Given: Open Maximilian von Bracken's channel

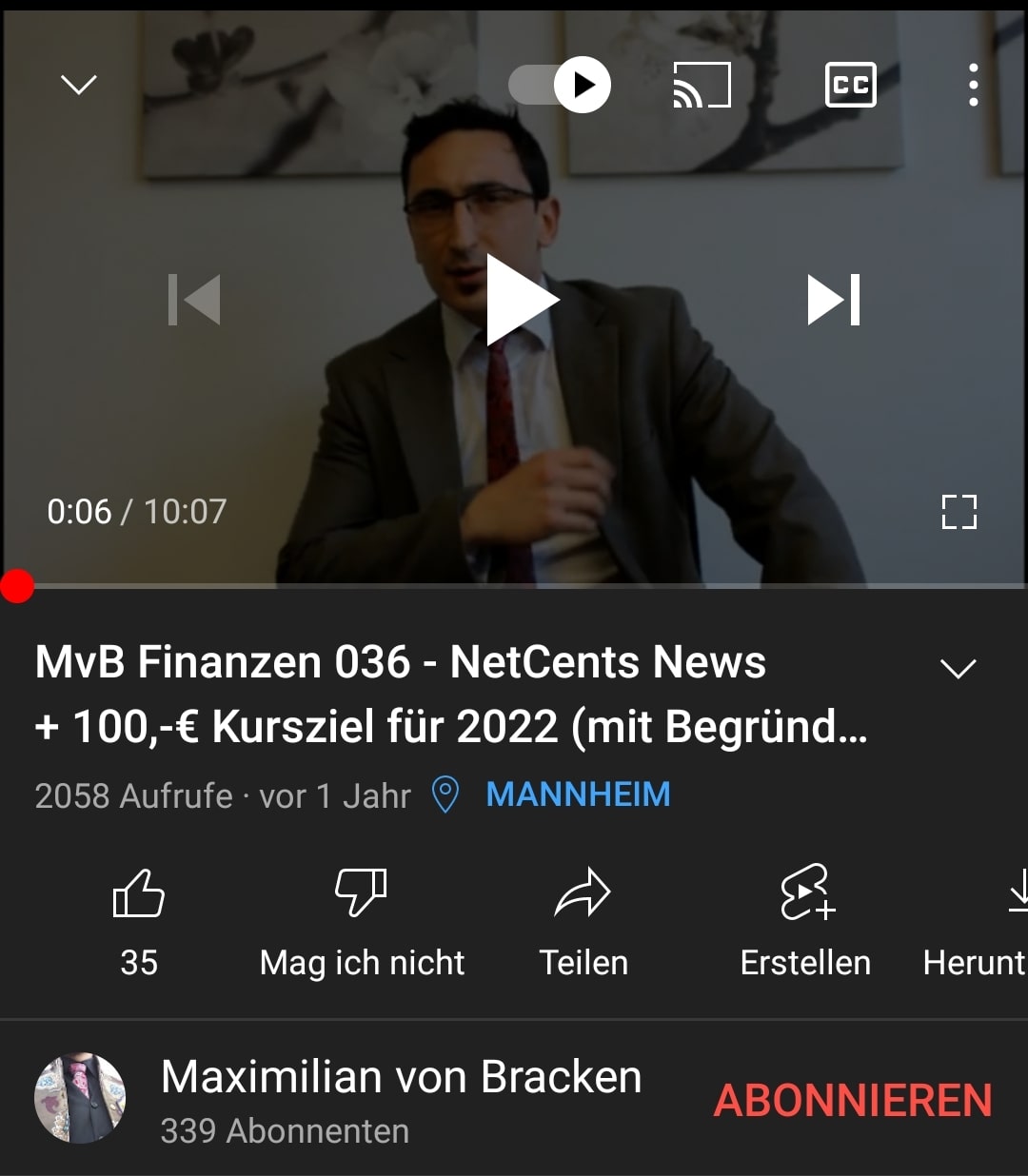Looking at the screenshot, I should (400, 1078).
